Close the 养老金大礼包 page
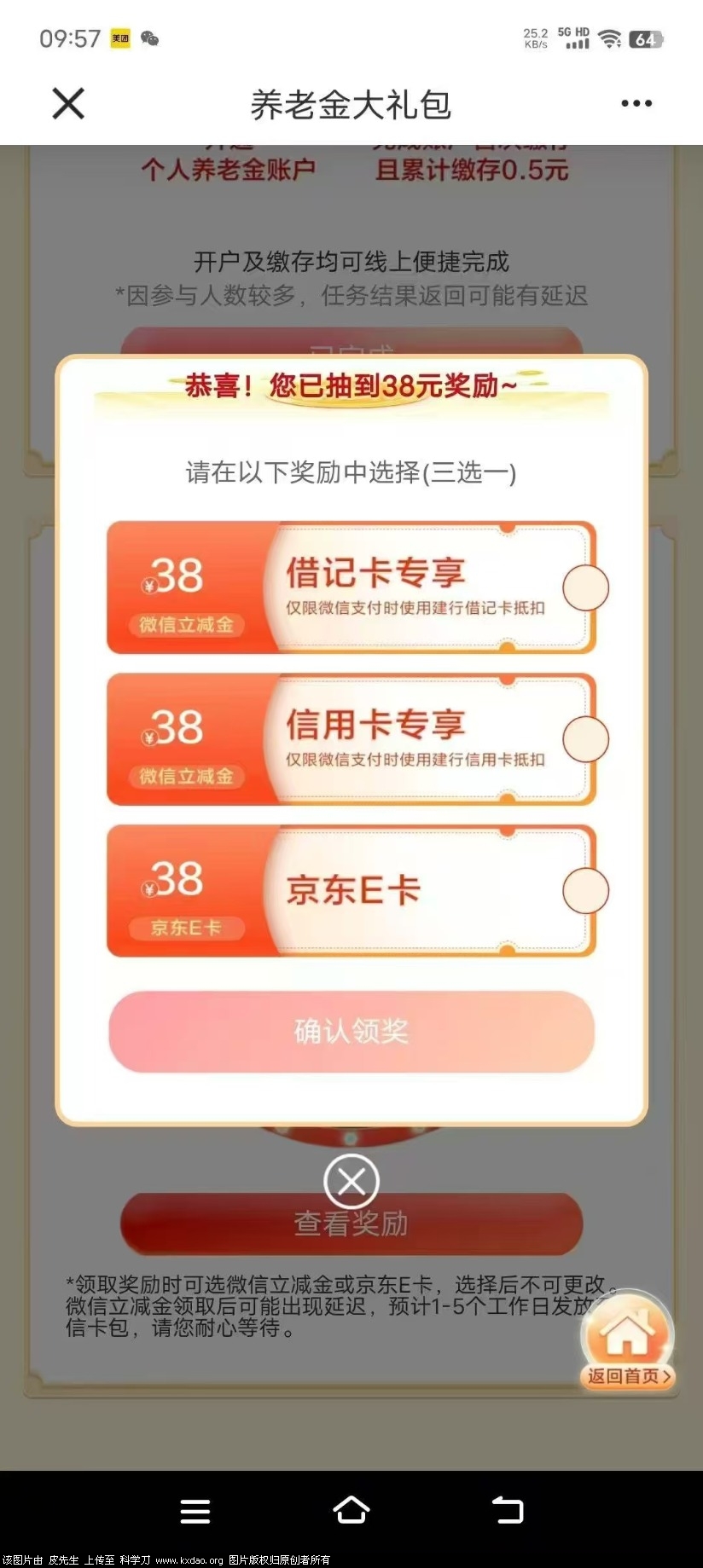This screenshot has width=703, height=1568. 68,104
